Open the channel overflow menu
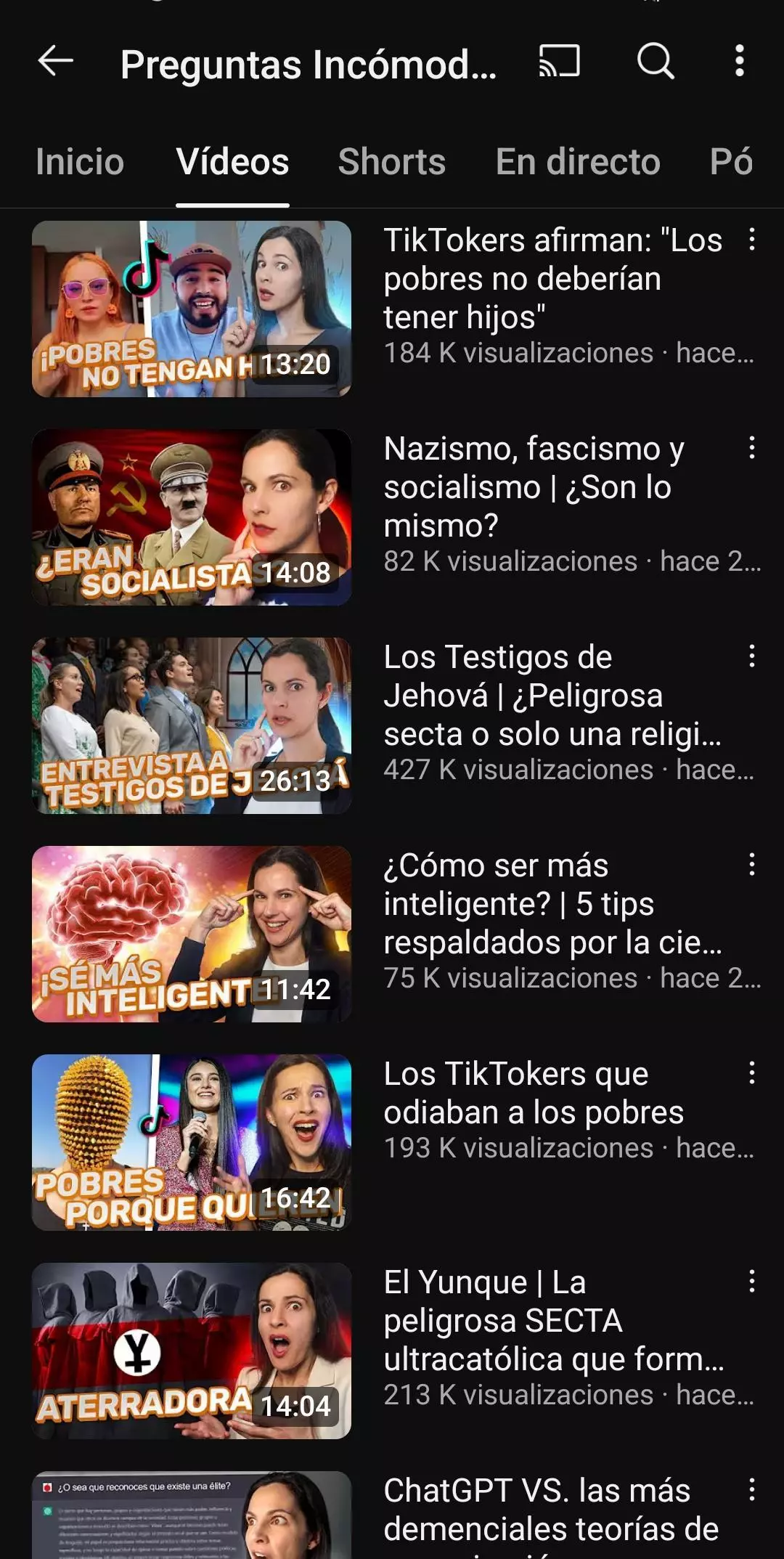Image resolution: width=784 pixels, height=1559 pixels. (739, 61)
